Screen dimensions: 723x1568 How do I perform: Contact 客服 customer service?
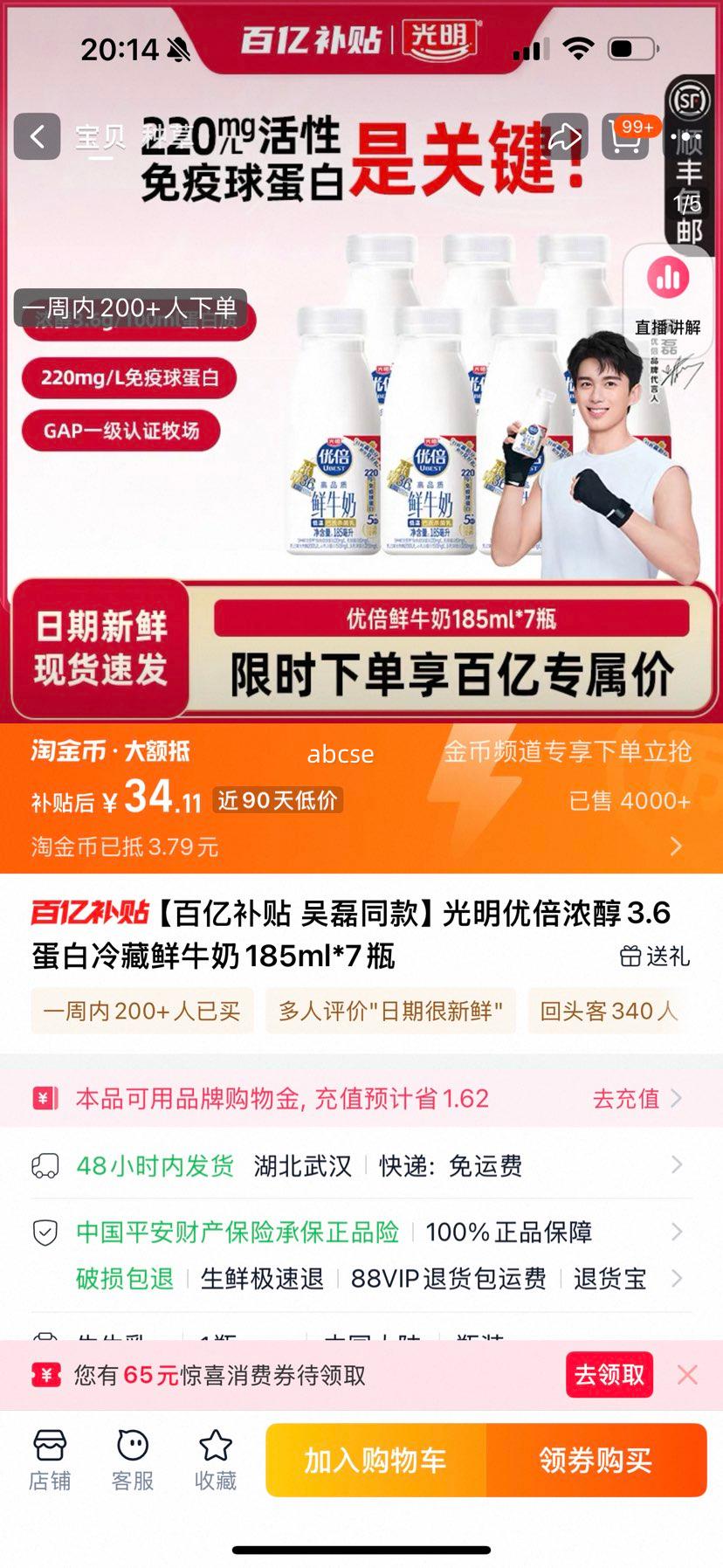point(133,1460)
